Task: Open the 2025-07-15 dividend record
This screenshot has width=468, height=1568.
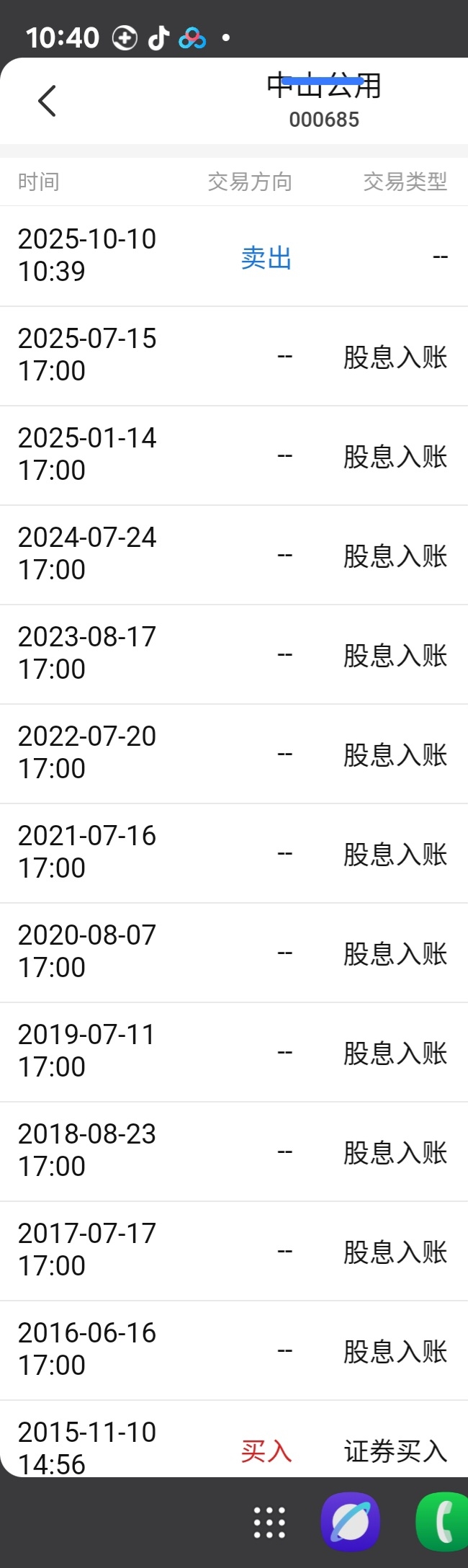Action: 234,356
